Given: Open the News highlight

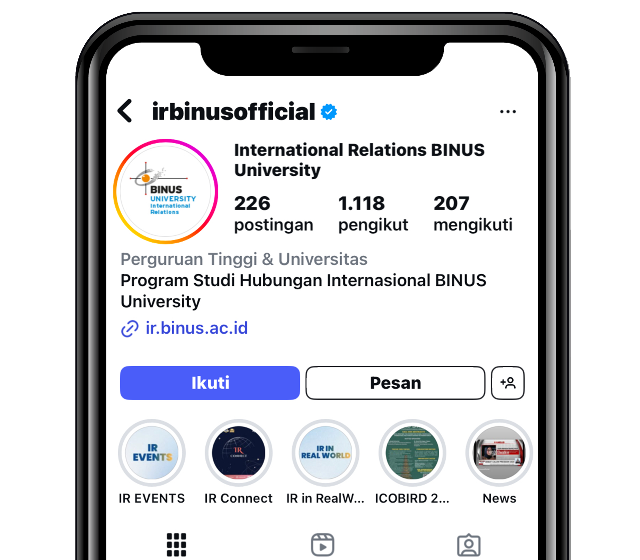Looking at the screenshot, I should pos(499,453).
